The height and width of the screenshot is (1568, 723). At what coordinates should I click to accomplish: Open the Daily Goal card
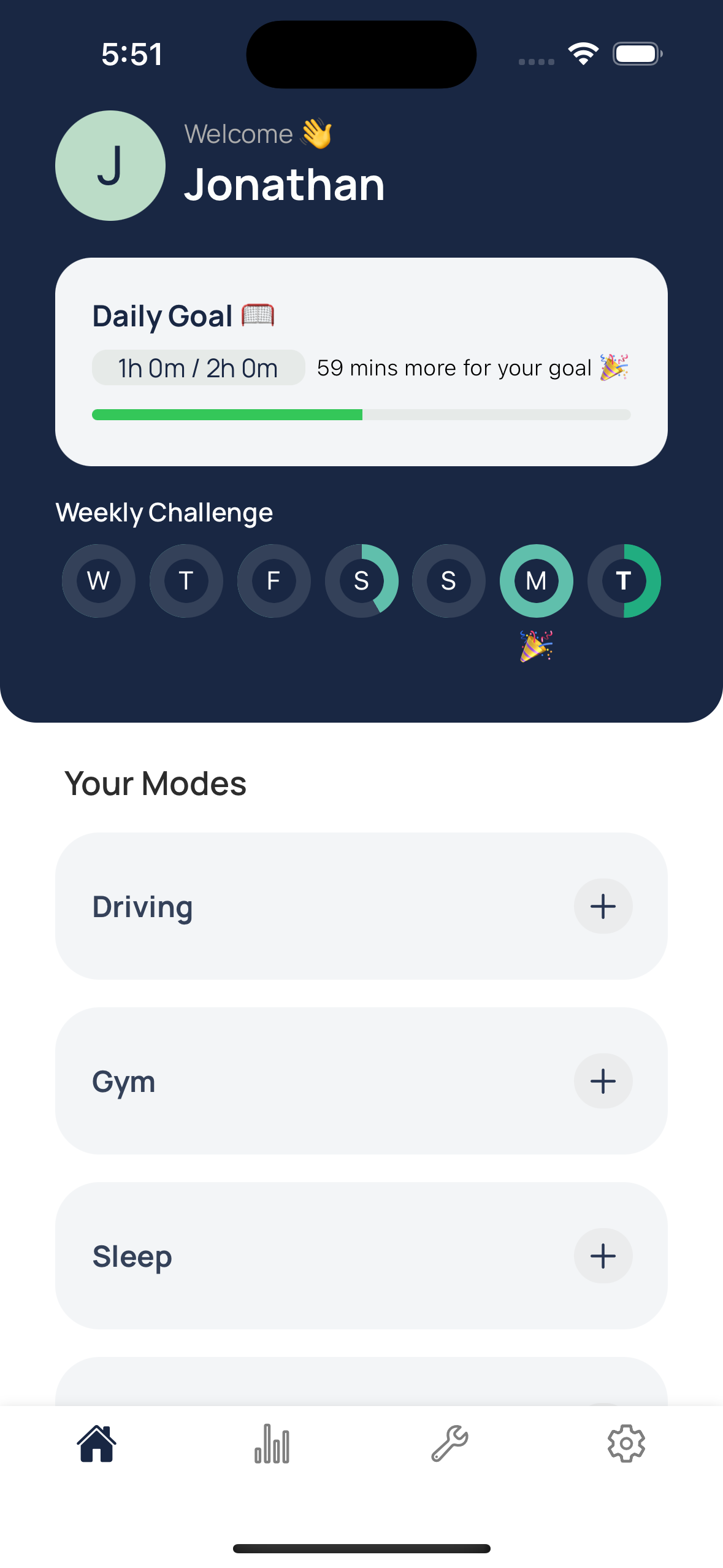(x=361, y=361)
